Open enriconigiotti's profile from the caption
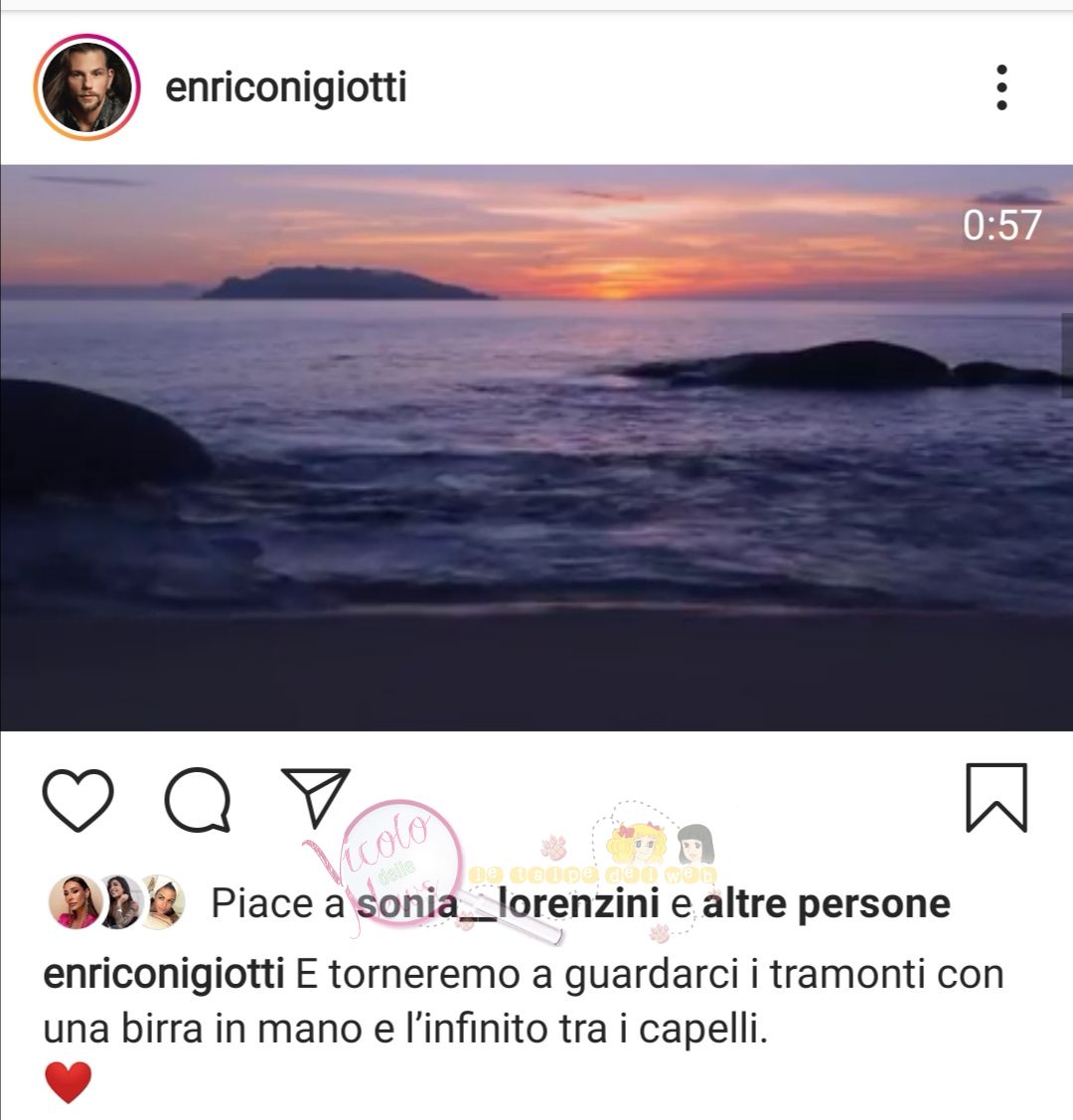Screen dimensions: 1073x1120 tap(164, 974)
